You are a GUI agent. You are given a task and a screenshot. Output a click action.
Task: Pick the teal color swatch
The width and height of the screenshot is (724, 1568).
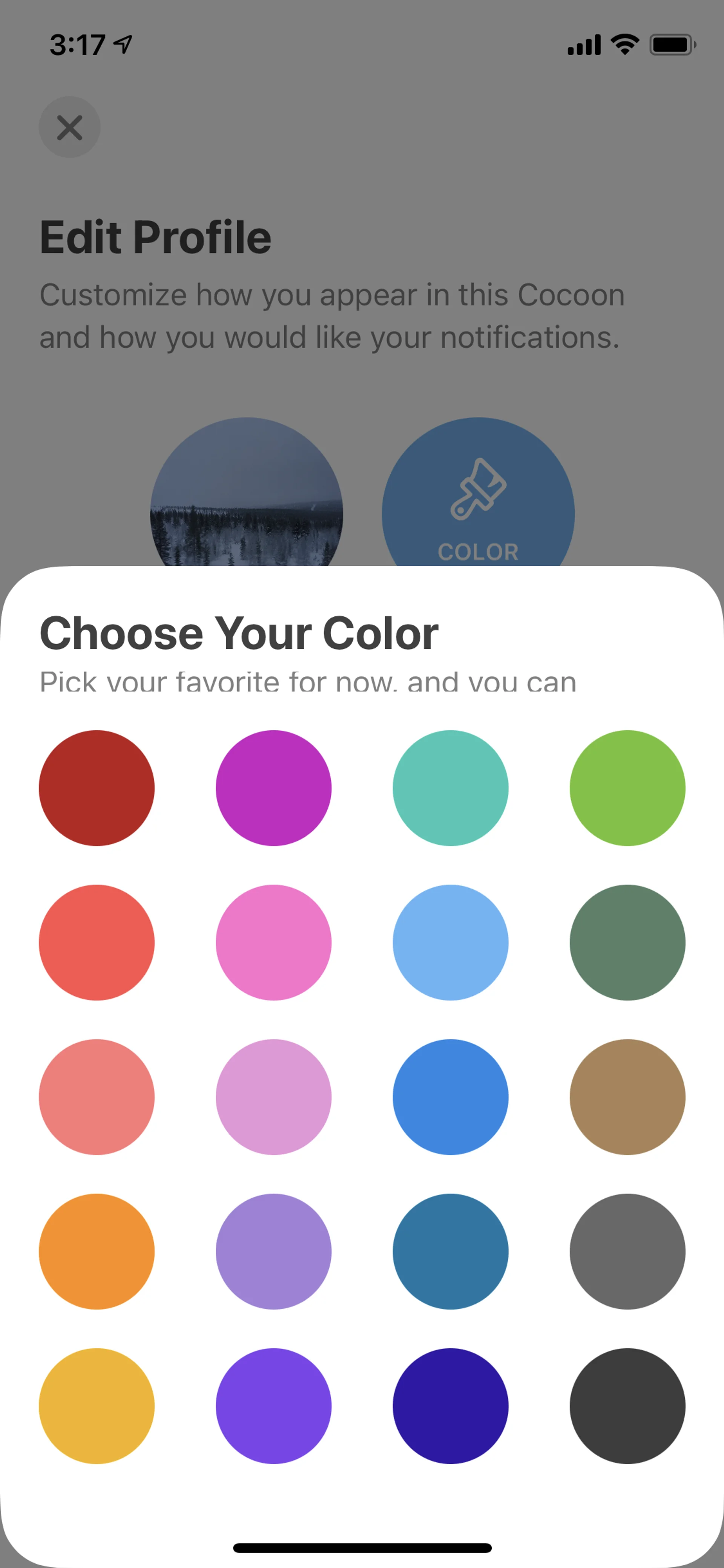(450, 788)
